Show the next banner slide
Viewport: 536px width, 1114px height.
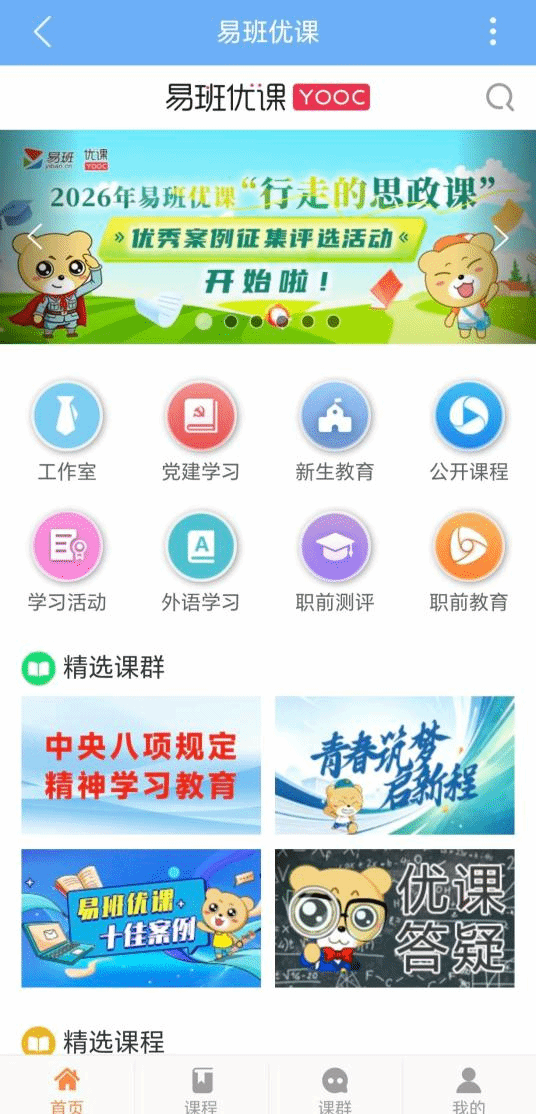coord(502,237)
